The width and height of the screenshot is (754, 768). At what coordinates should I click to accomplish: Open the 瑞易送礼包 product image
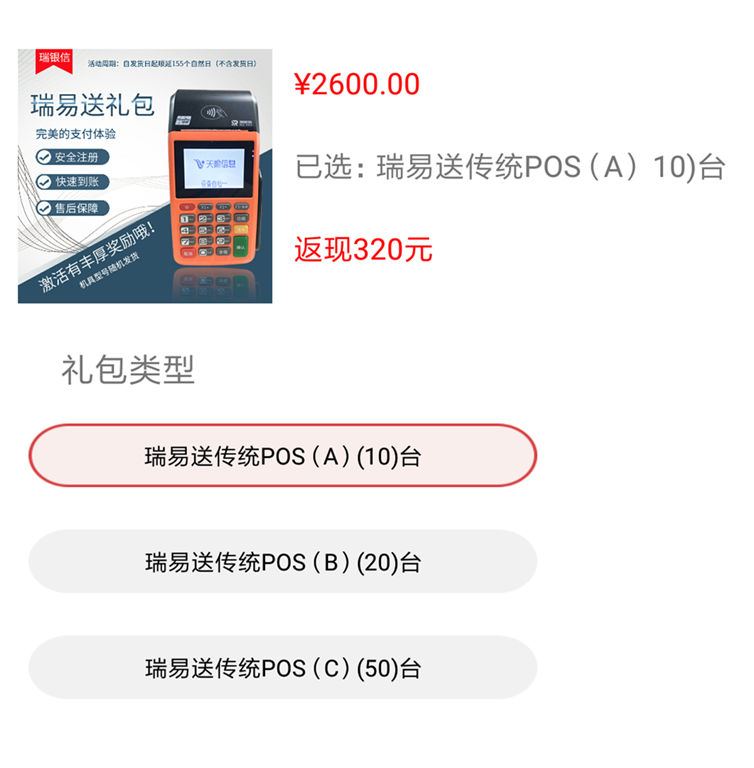[145, 176]
